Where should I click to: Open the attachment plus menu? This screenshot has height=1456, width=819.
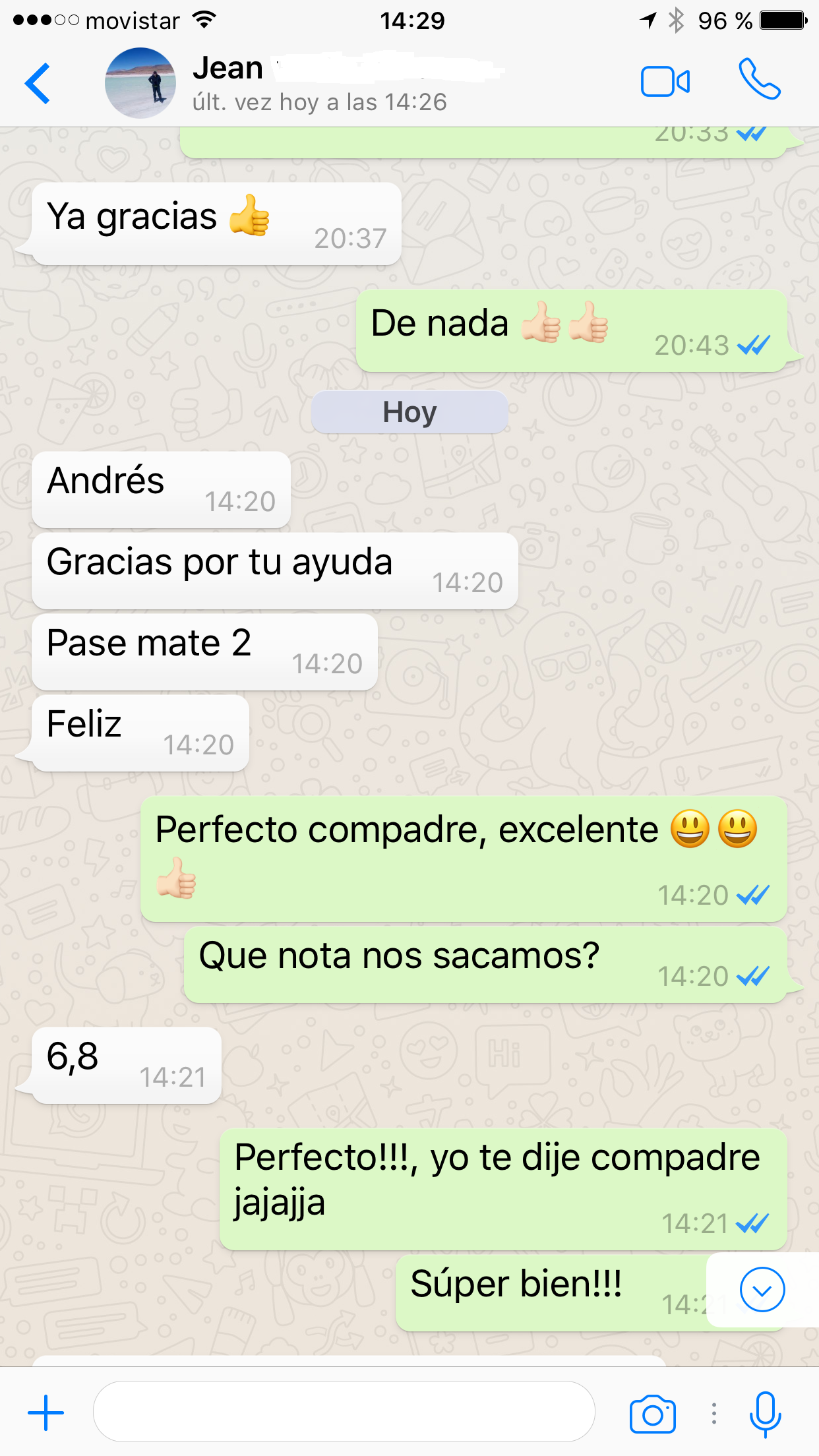pyautogui.click(x=46, y=1413)
